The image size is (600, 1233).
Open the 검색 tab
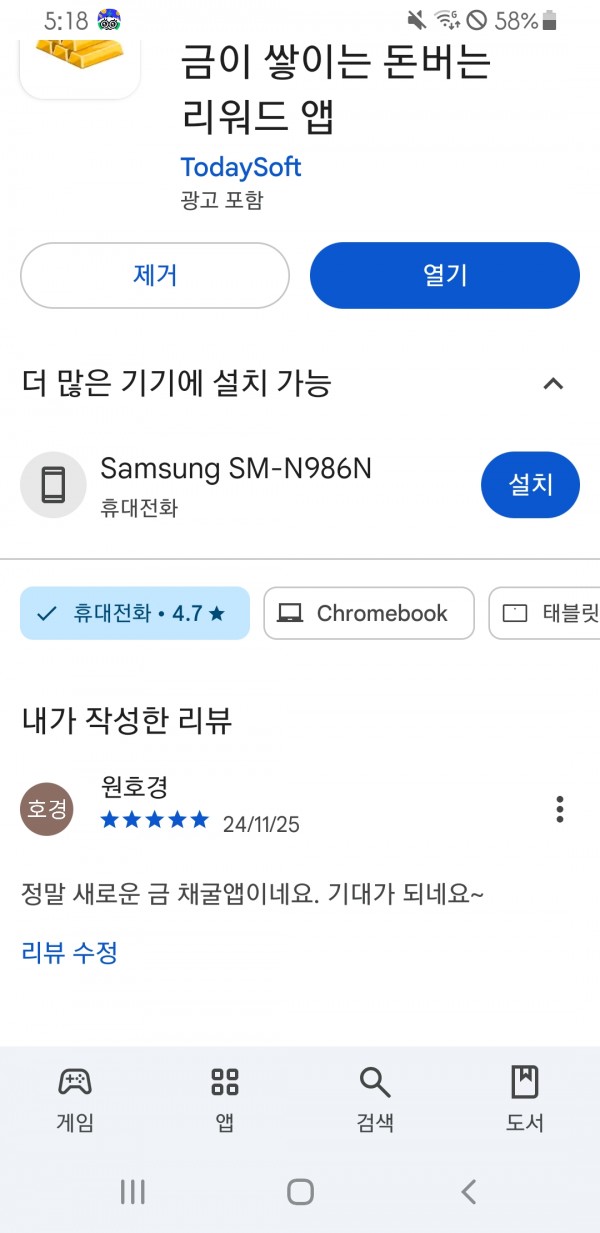(x=375, y=1098)
